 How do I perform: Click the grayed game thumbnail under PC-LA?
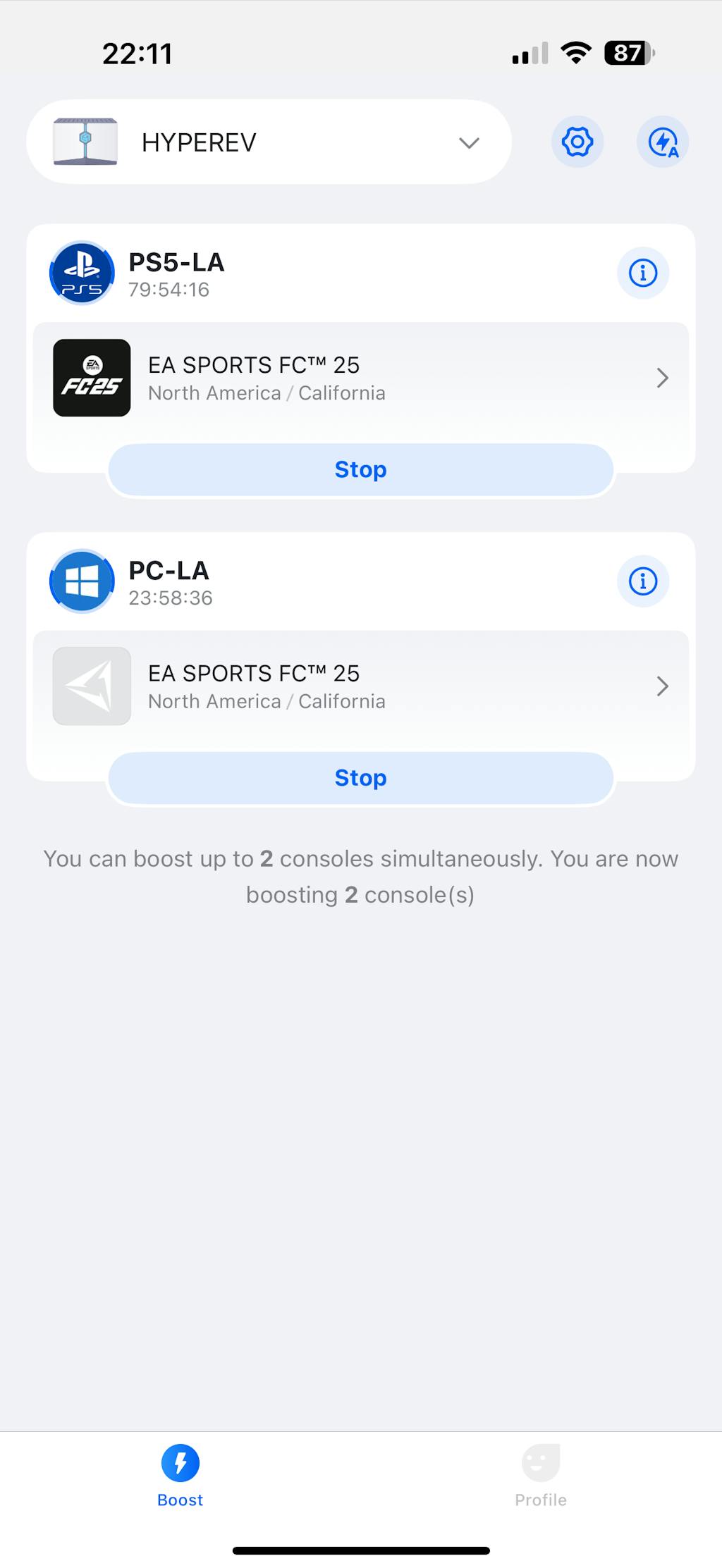[92, 686]
